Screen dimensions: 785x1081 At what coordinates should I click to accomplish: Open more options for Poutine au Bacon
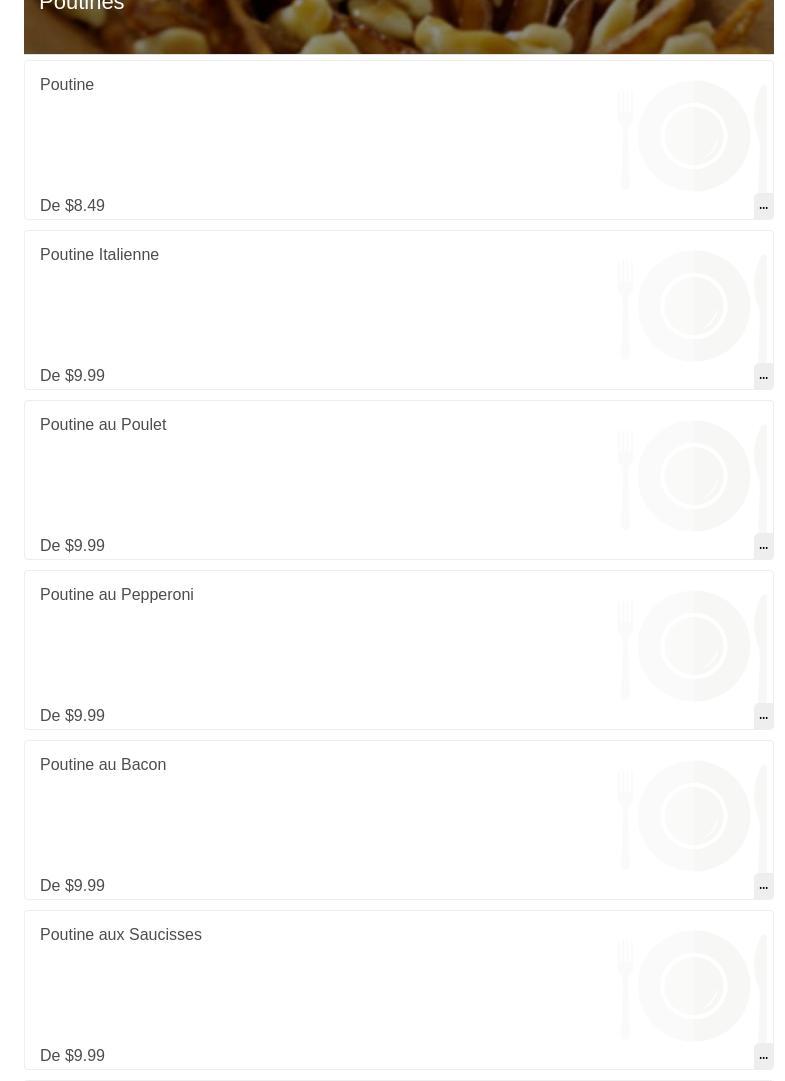763,886
